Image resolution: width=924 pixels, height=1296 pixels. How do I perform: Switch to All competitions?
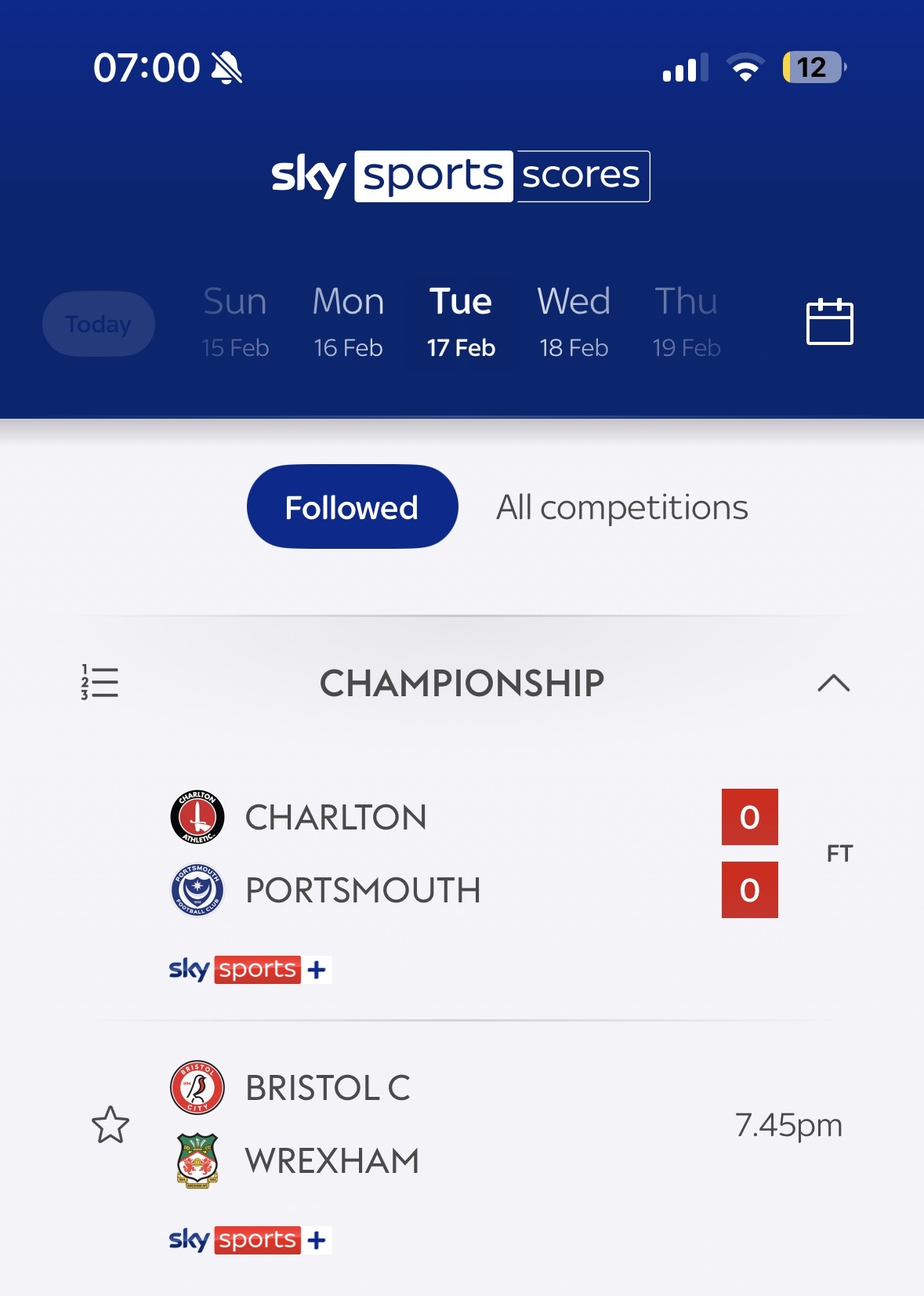click(621, 507)
